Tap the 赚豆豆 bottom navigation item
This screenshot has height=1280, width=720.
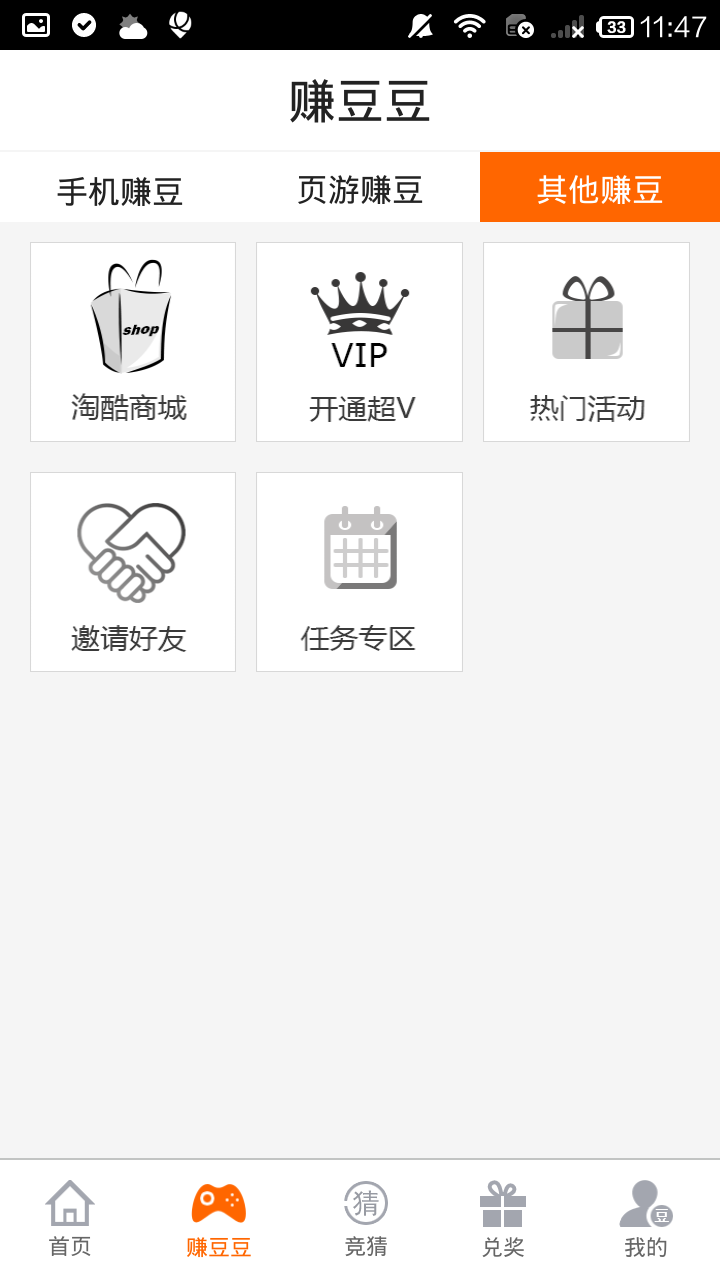point(218,1219)
